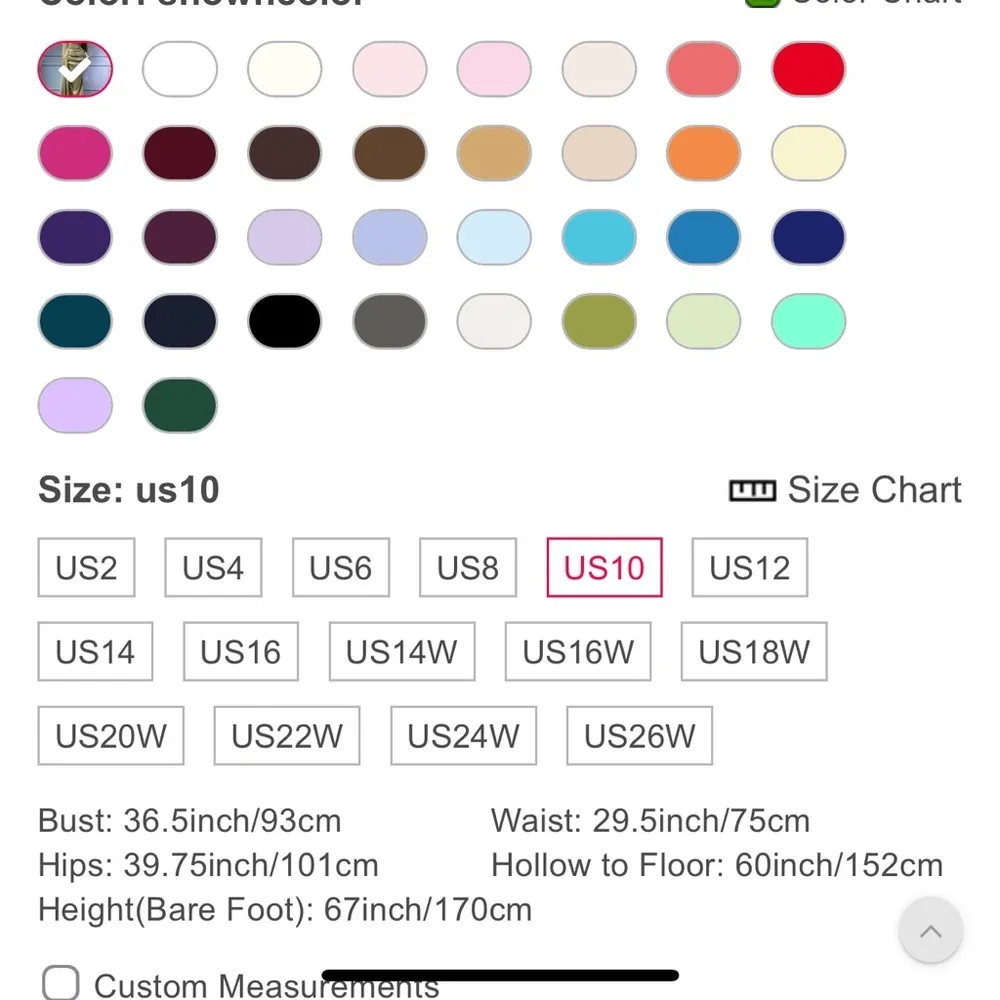Select size US22W
The image size is (1000, 1000).
pyautogui.click(x=286, y=736)
